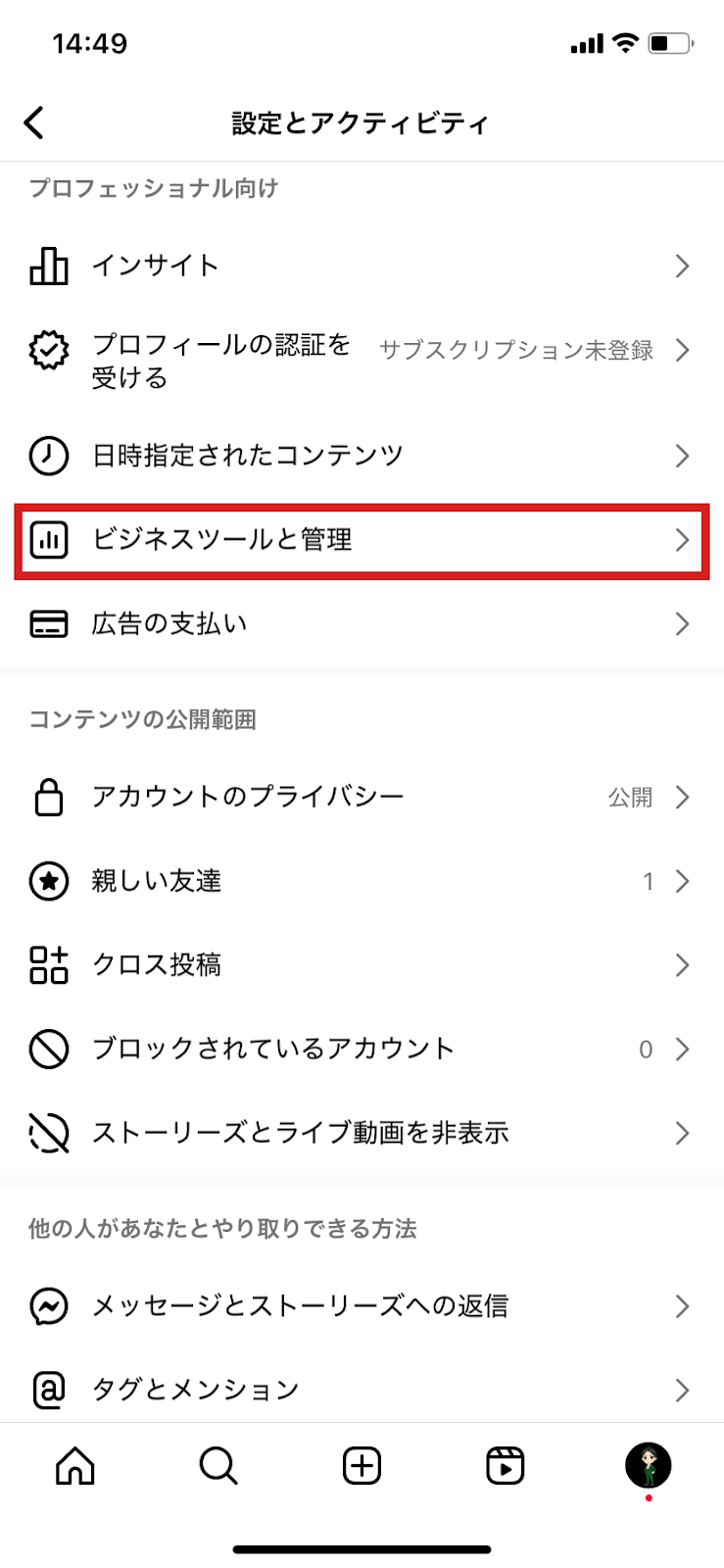Switch to the search tab

click(x=218, y=1466)
